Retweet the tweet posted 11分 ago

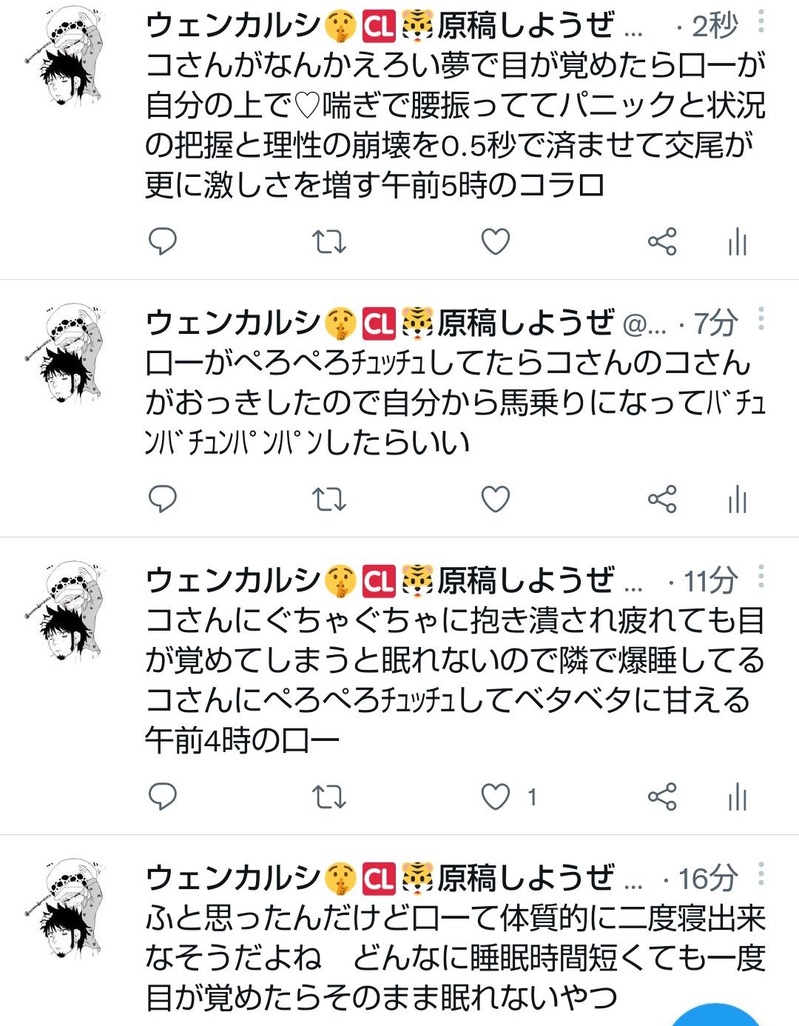tap(330, 796)
